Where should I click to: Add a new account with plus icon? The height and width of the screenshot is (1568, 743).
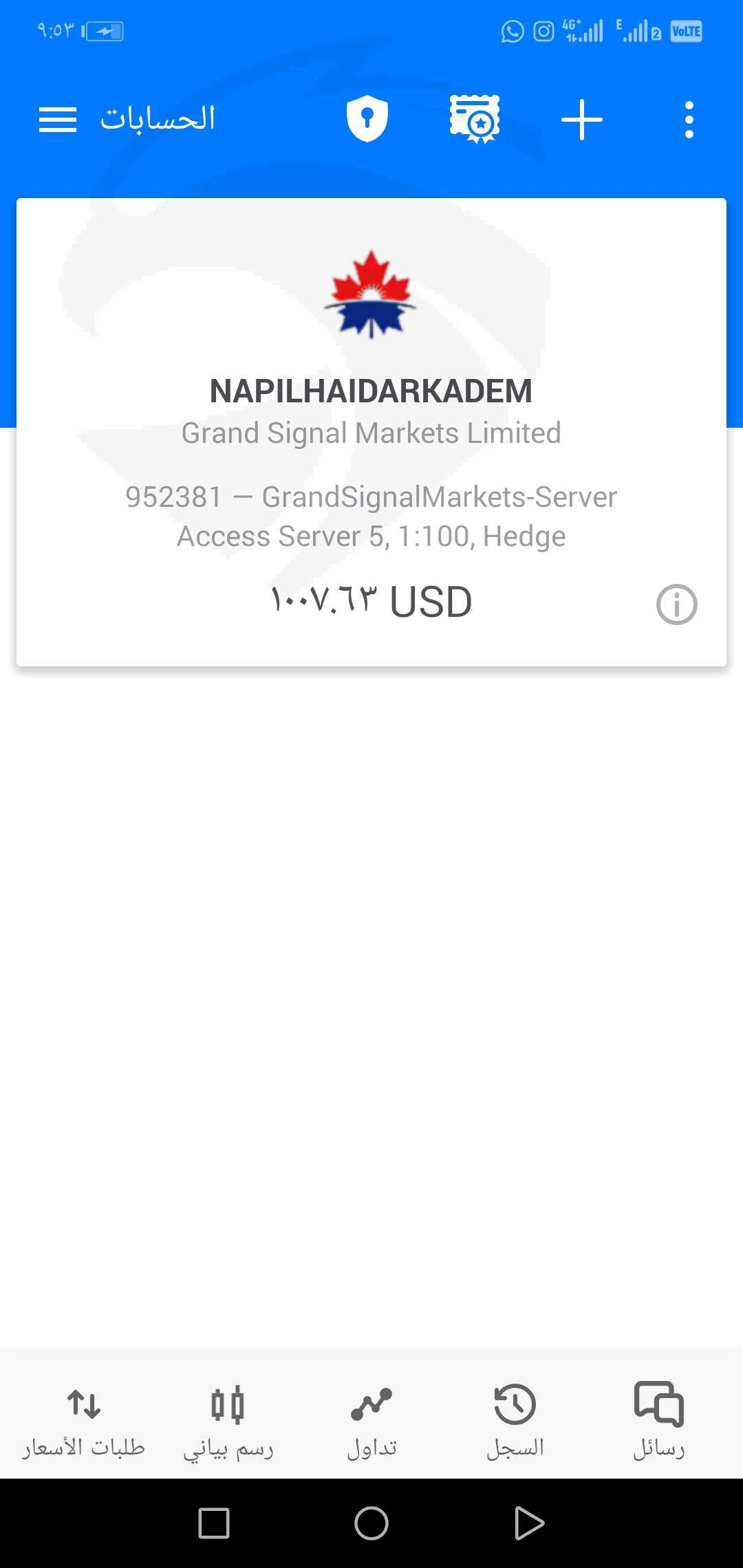582,120
